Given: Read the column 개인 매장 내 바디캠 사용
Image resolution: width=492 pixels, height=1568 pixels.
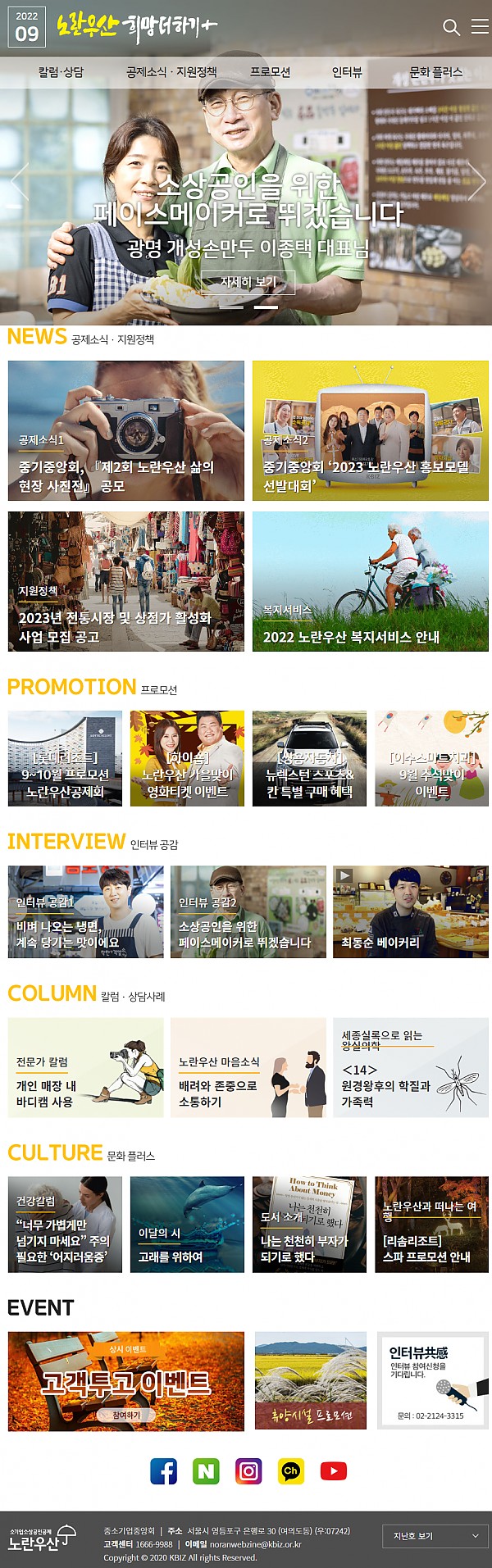Looking at the screenshot, I should point(85,1068).
